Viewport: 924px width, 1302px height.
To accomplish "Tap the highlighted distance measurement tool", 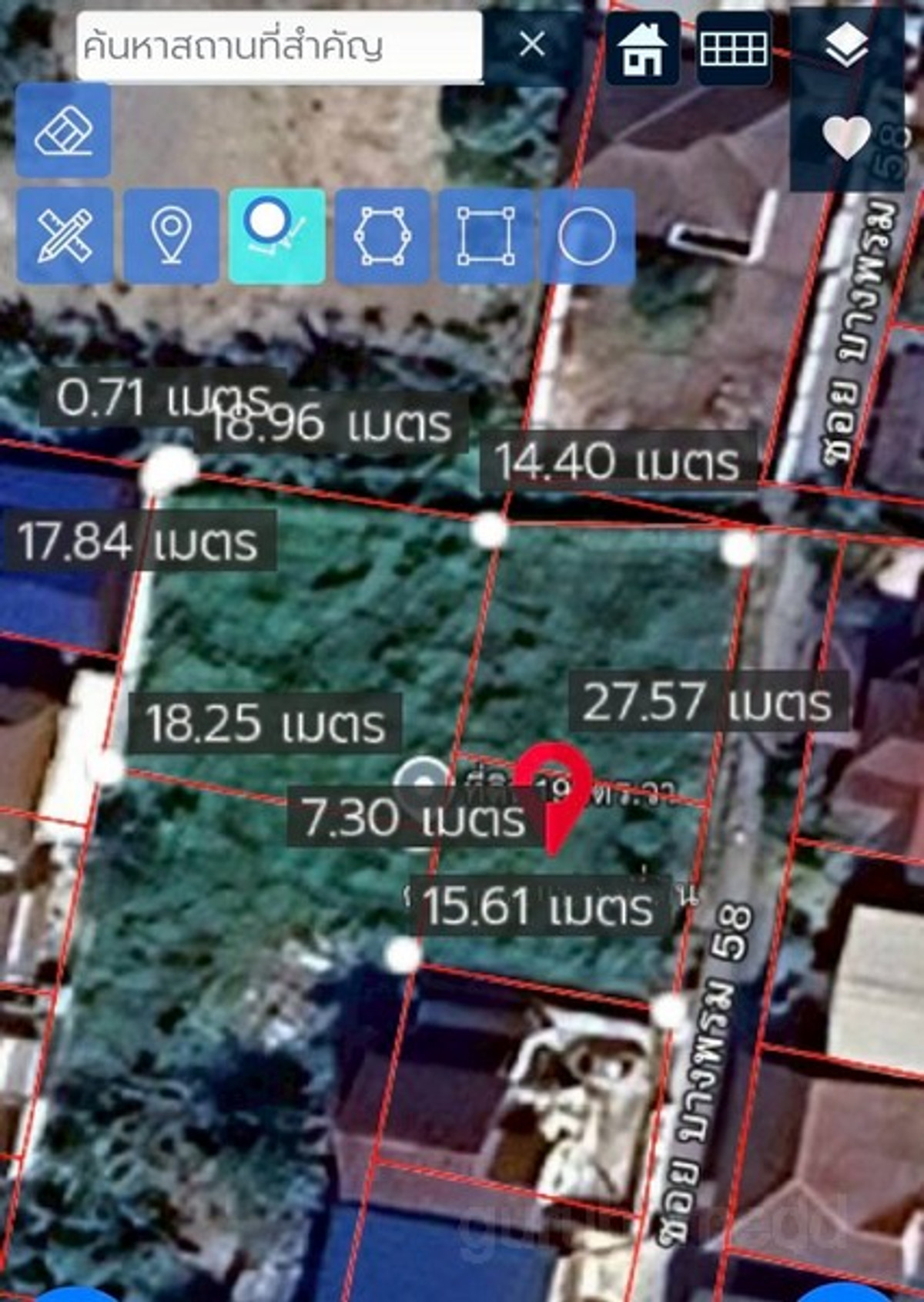I will (276, 235).
